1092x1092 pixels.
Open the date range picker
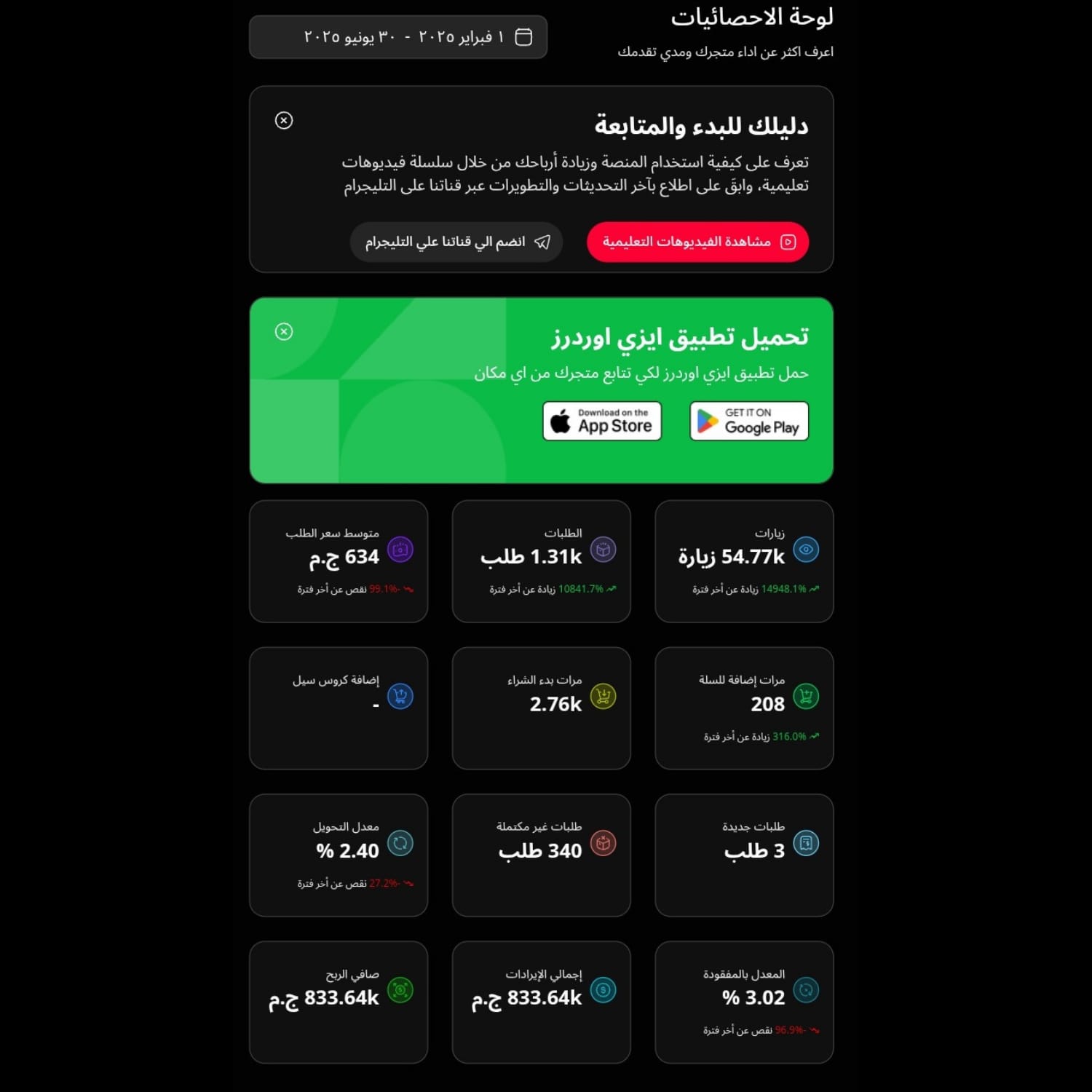tap(398, 37)
